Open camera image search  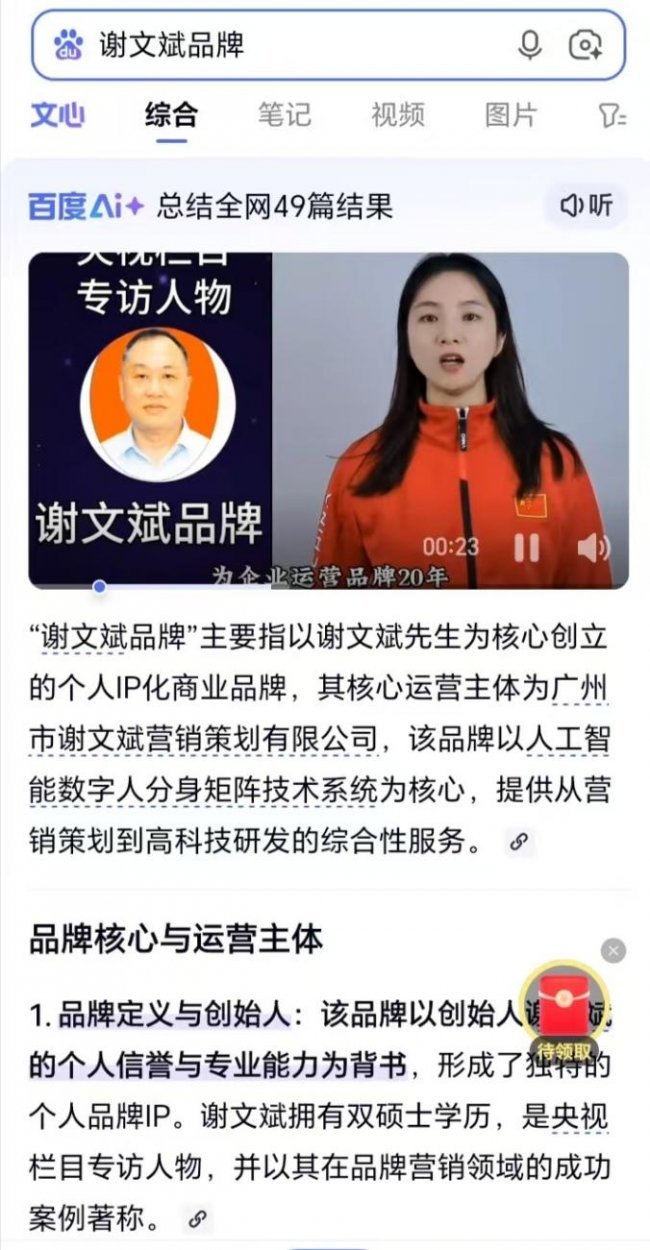pos(585,45)
